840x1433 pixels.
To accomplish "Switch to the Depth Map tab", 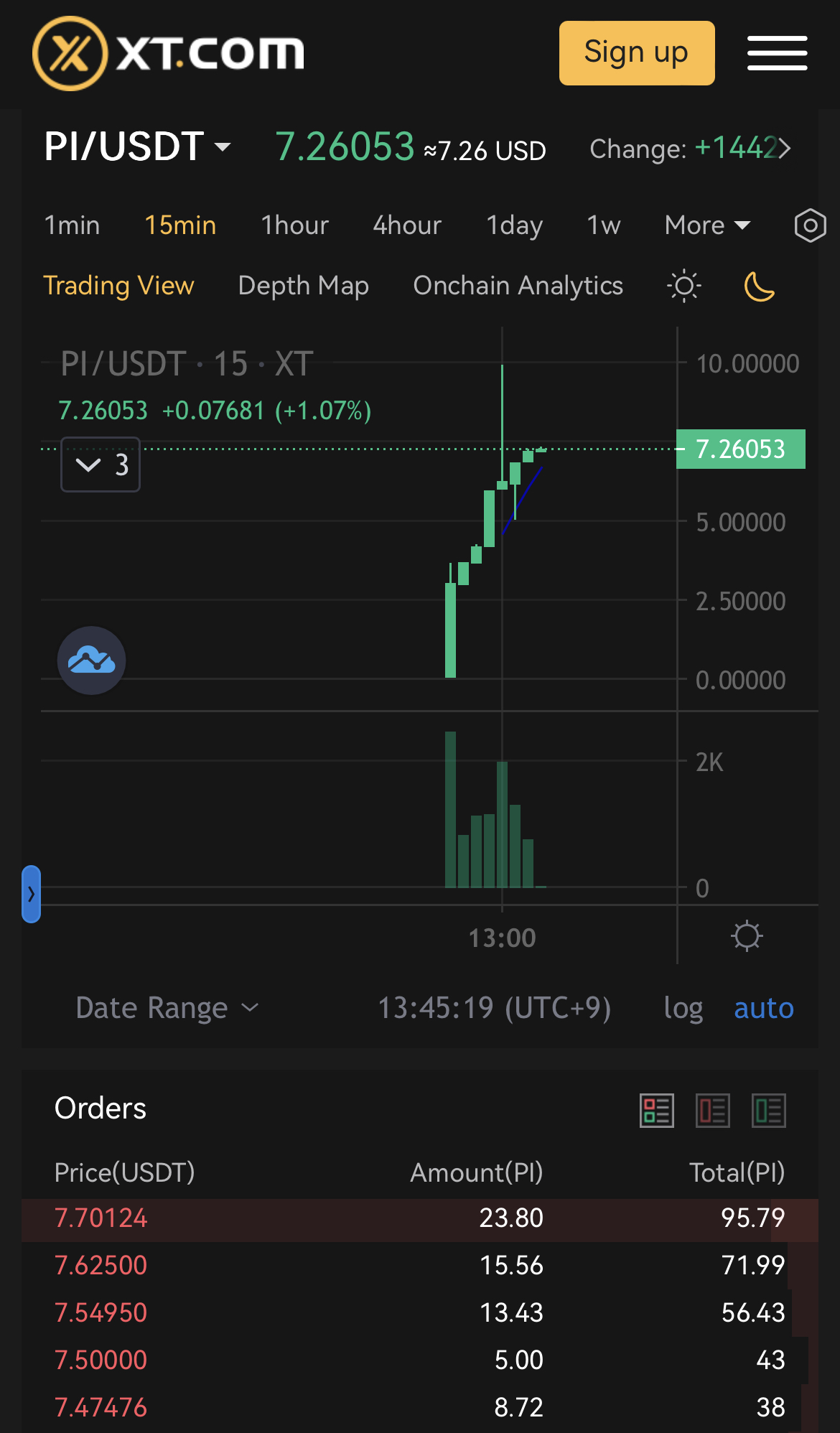I will pyautogui.click(x=303, y=286).
